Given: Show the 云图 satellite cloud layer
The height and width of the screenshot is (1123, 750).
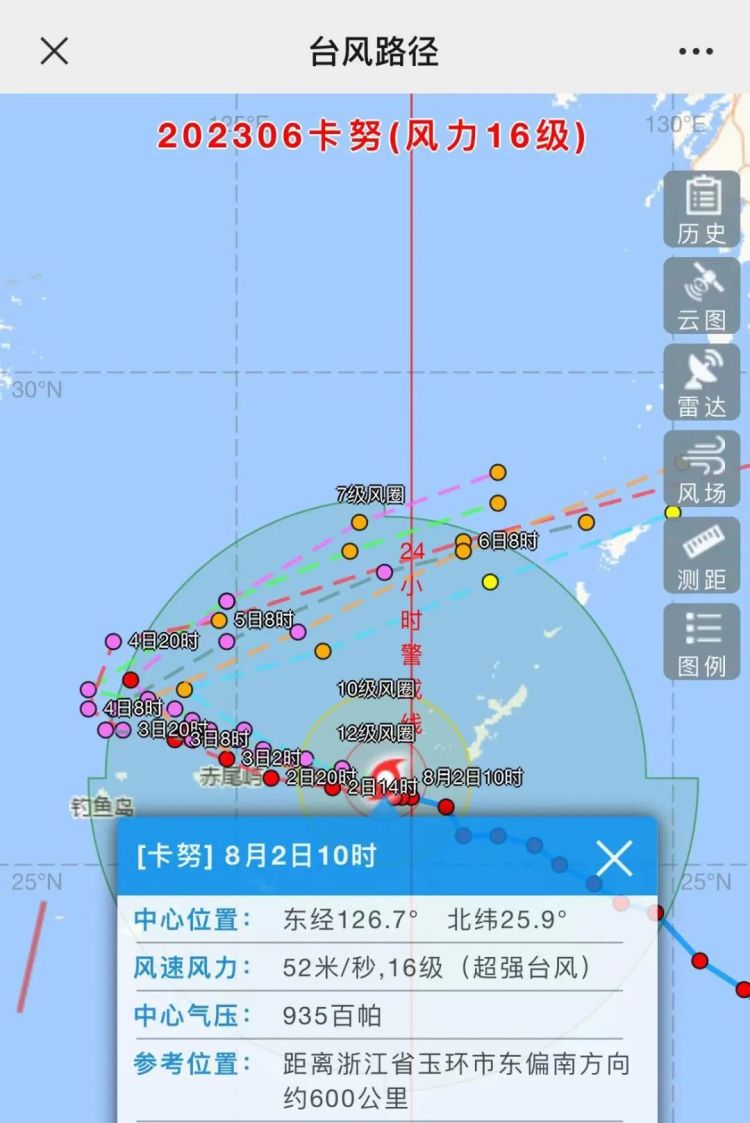Looking at the screenshot, I should pos(702,297).
